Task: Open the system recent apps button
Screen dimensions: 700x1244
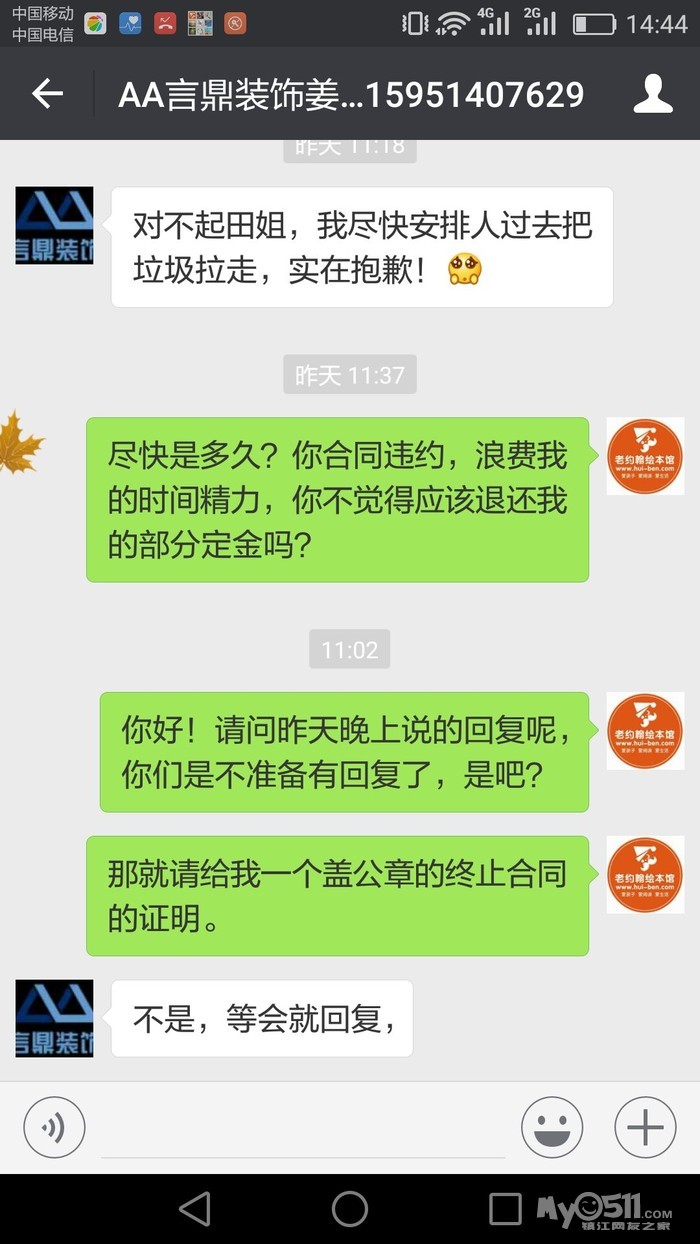Action: (505, 1209)
